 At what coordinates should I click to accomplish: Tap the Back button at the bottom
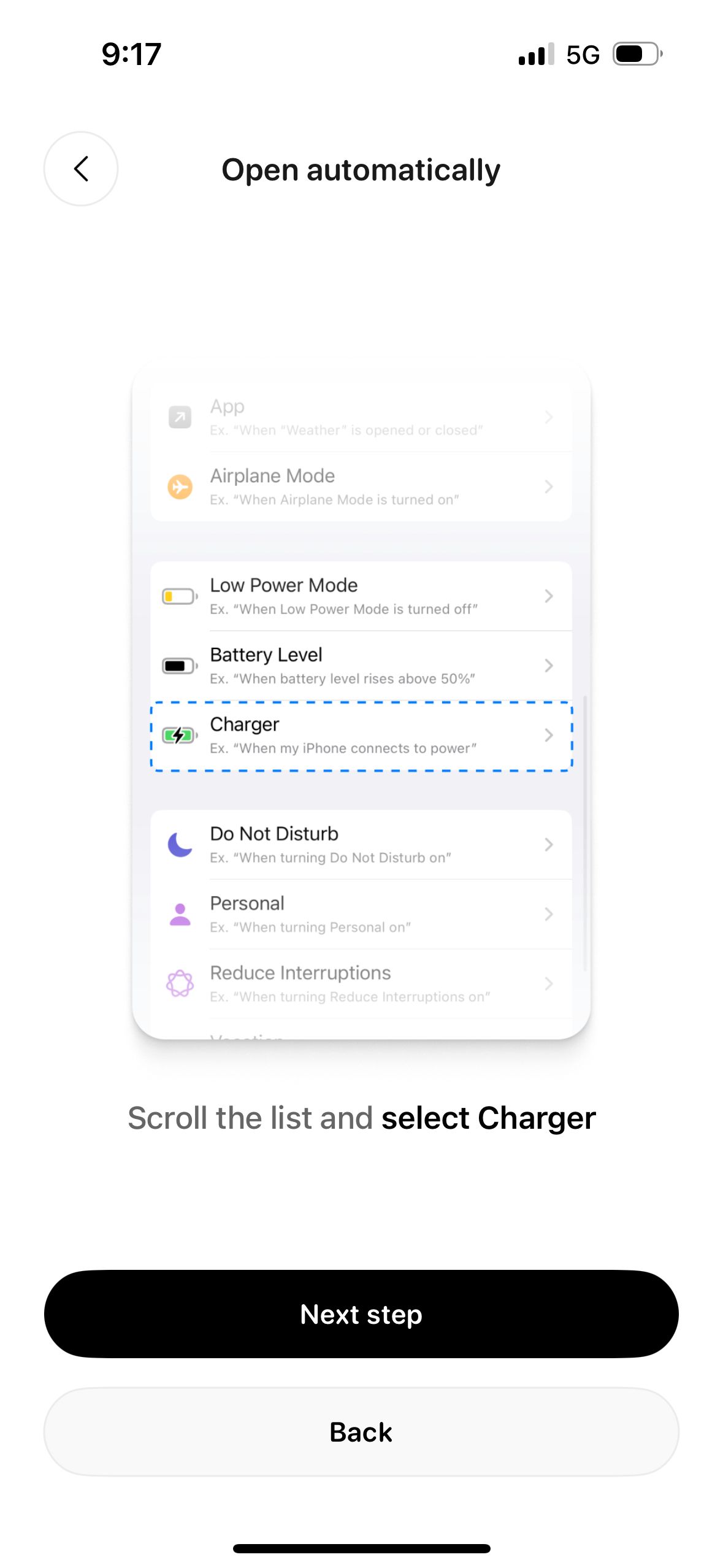[x=361, y=1431]
